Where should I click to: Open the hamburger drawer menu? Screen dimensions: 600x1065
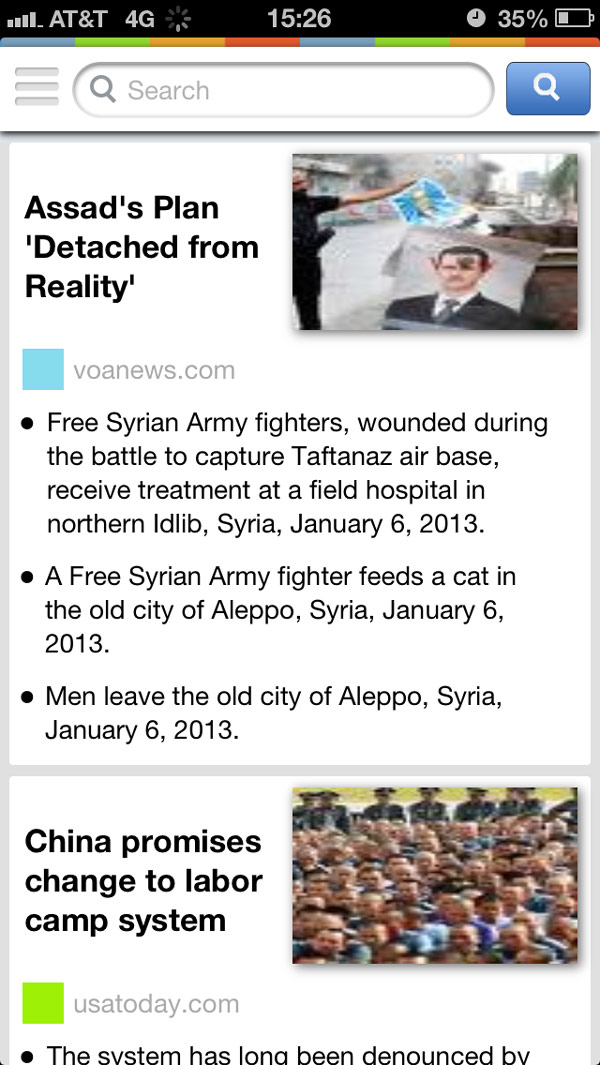click(x=37, y=89)
